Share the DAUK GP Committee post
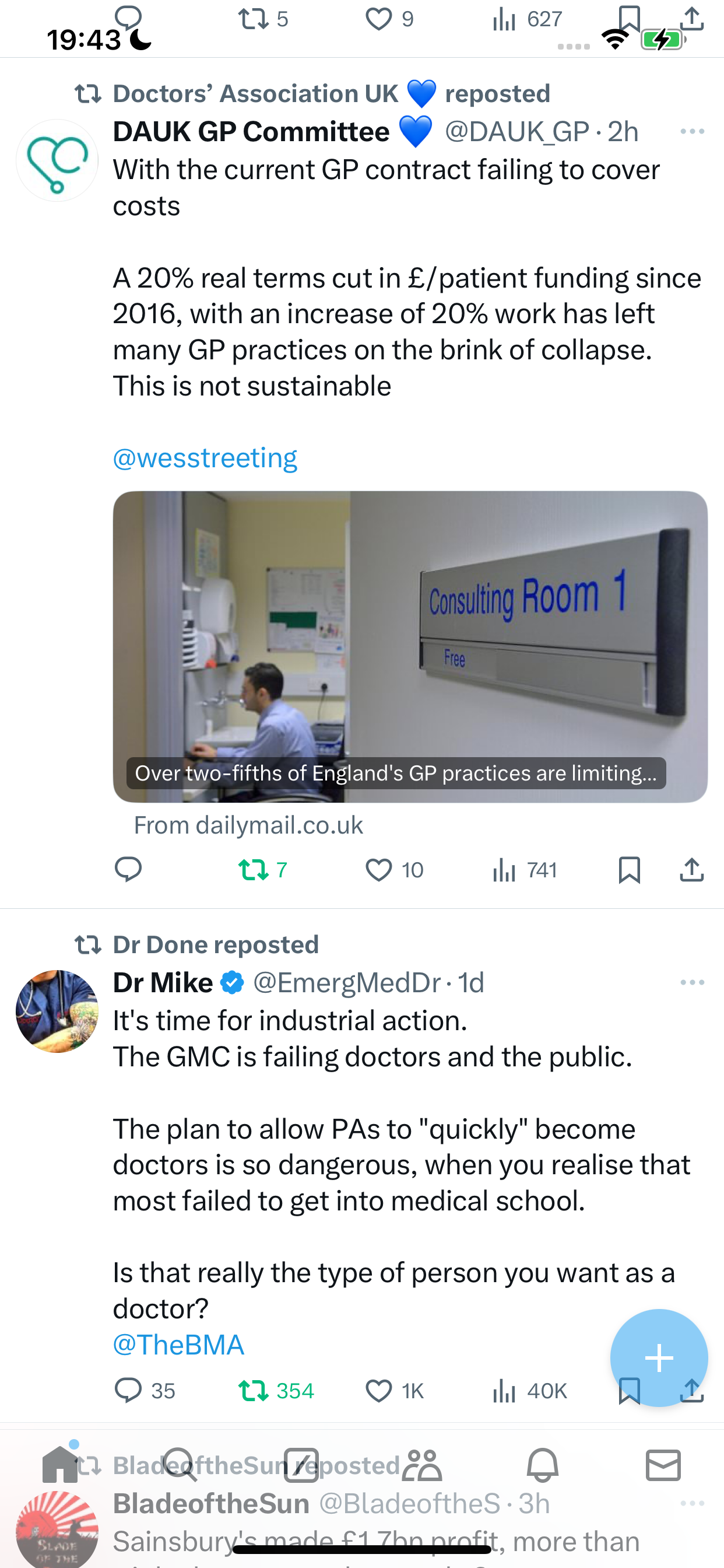Screen dimensions: 724x1568 (x=692, y=869)
